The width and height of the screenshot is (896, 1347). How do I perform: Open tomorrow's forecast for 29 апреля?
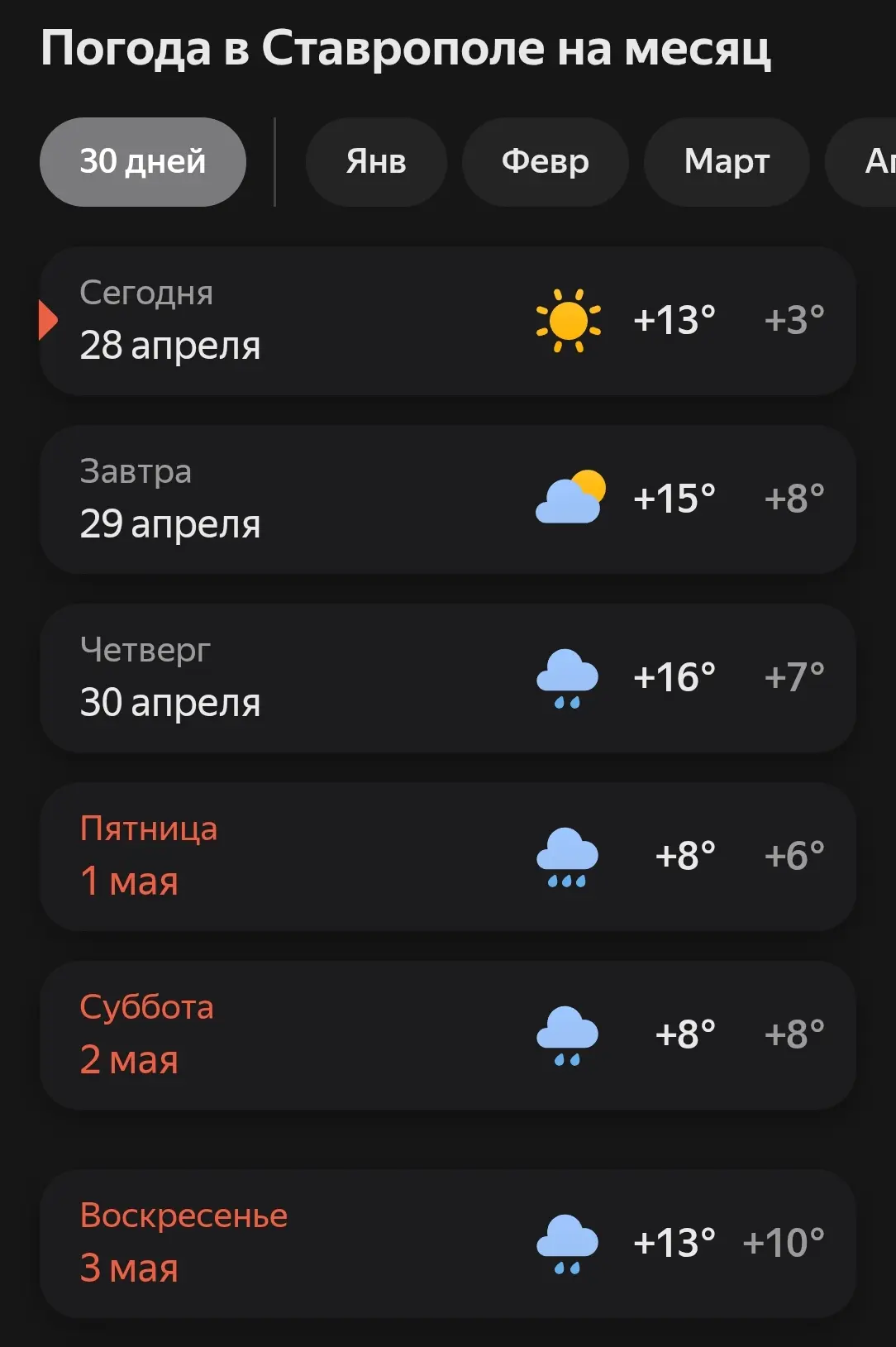[x=447, y=499]
